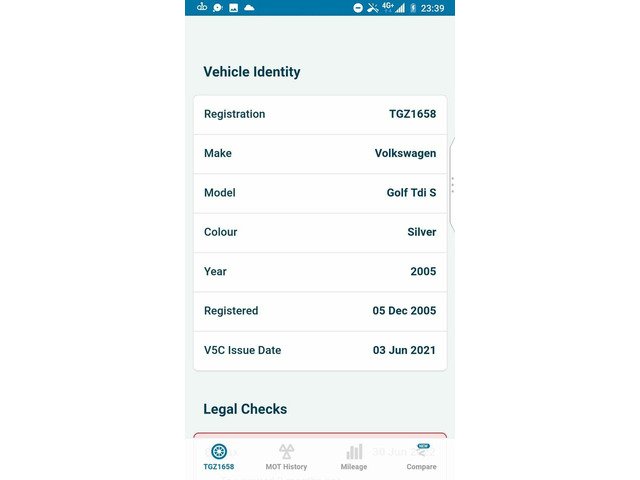This screenshot has height=480, width=640.
Task: Open the Mileage tab
Action: pyautogui.click(x=354, y=457)
